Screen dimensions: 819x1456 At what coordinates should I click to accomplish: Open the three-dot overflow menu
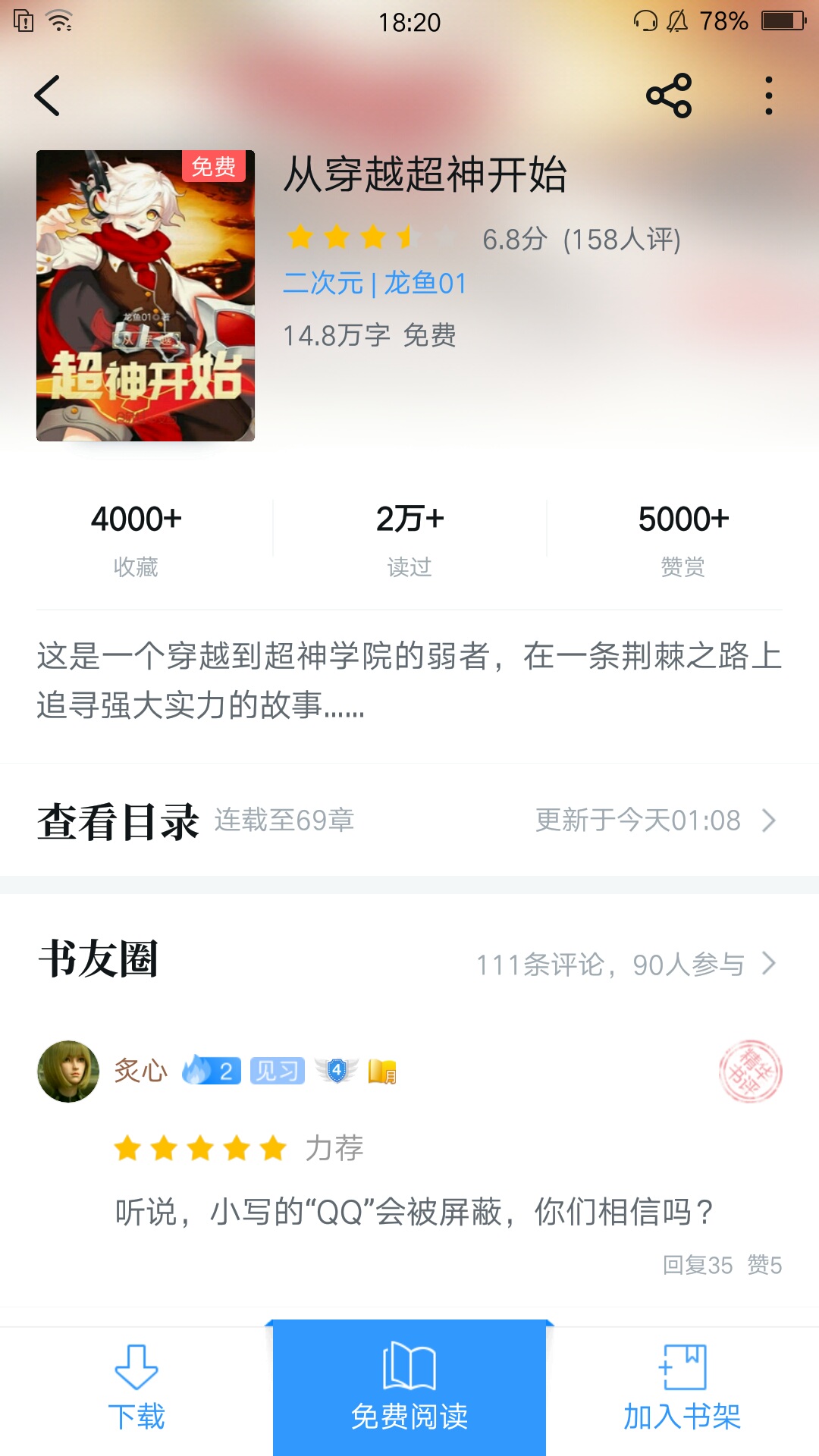pyautogui.click(x=768, y=96)
